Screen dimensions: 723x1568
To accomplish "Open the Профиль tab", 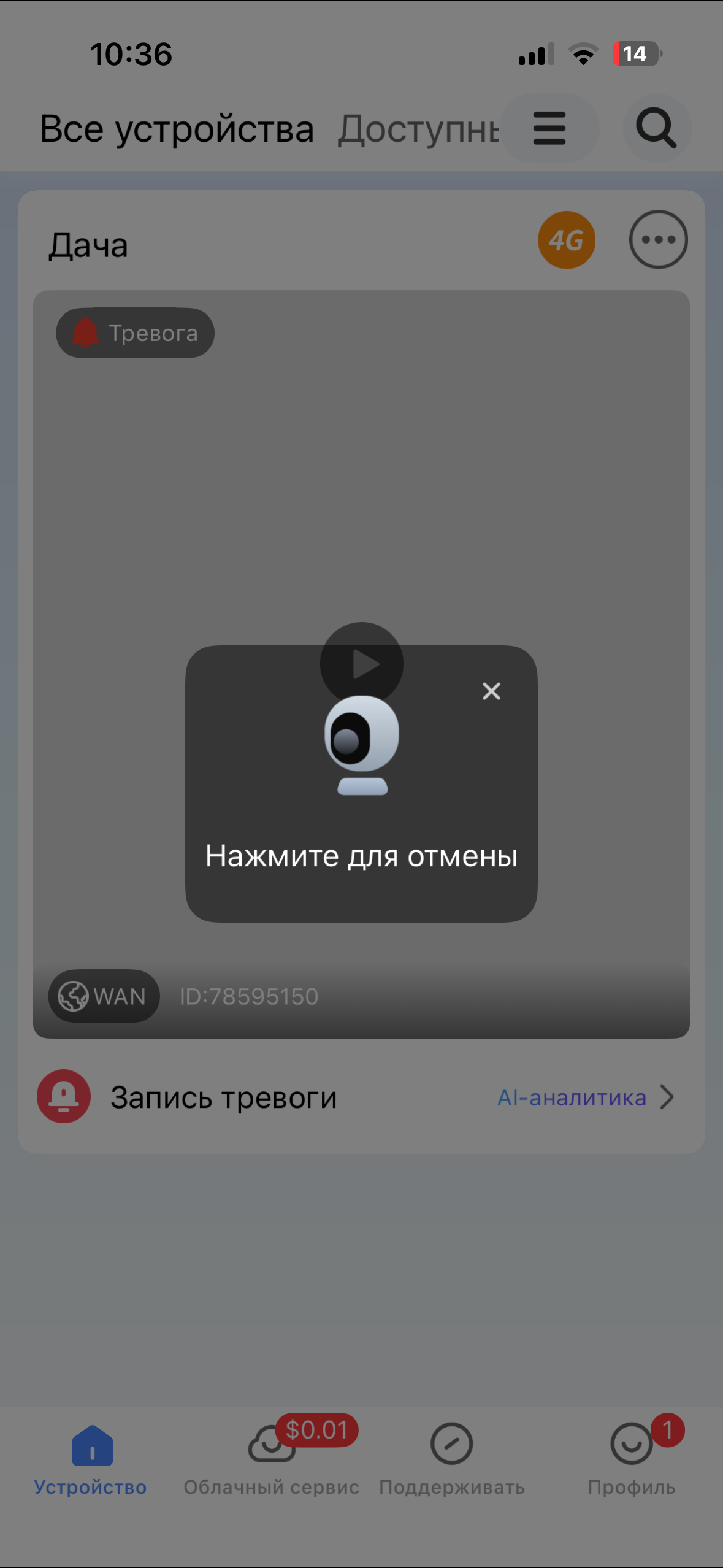I will click(x=632, y=1459).
